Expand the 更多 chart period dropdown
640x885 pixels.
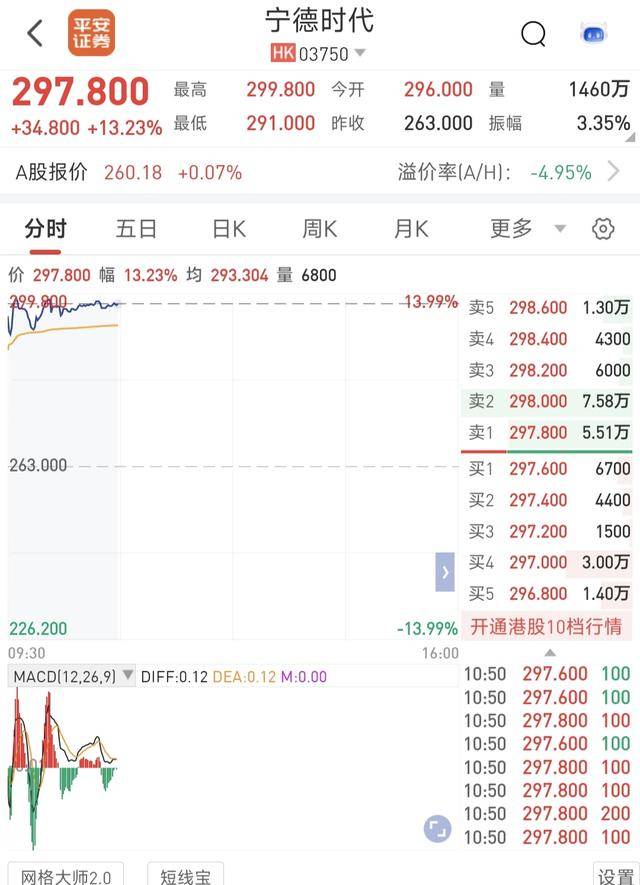coord(527,229)
